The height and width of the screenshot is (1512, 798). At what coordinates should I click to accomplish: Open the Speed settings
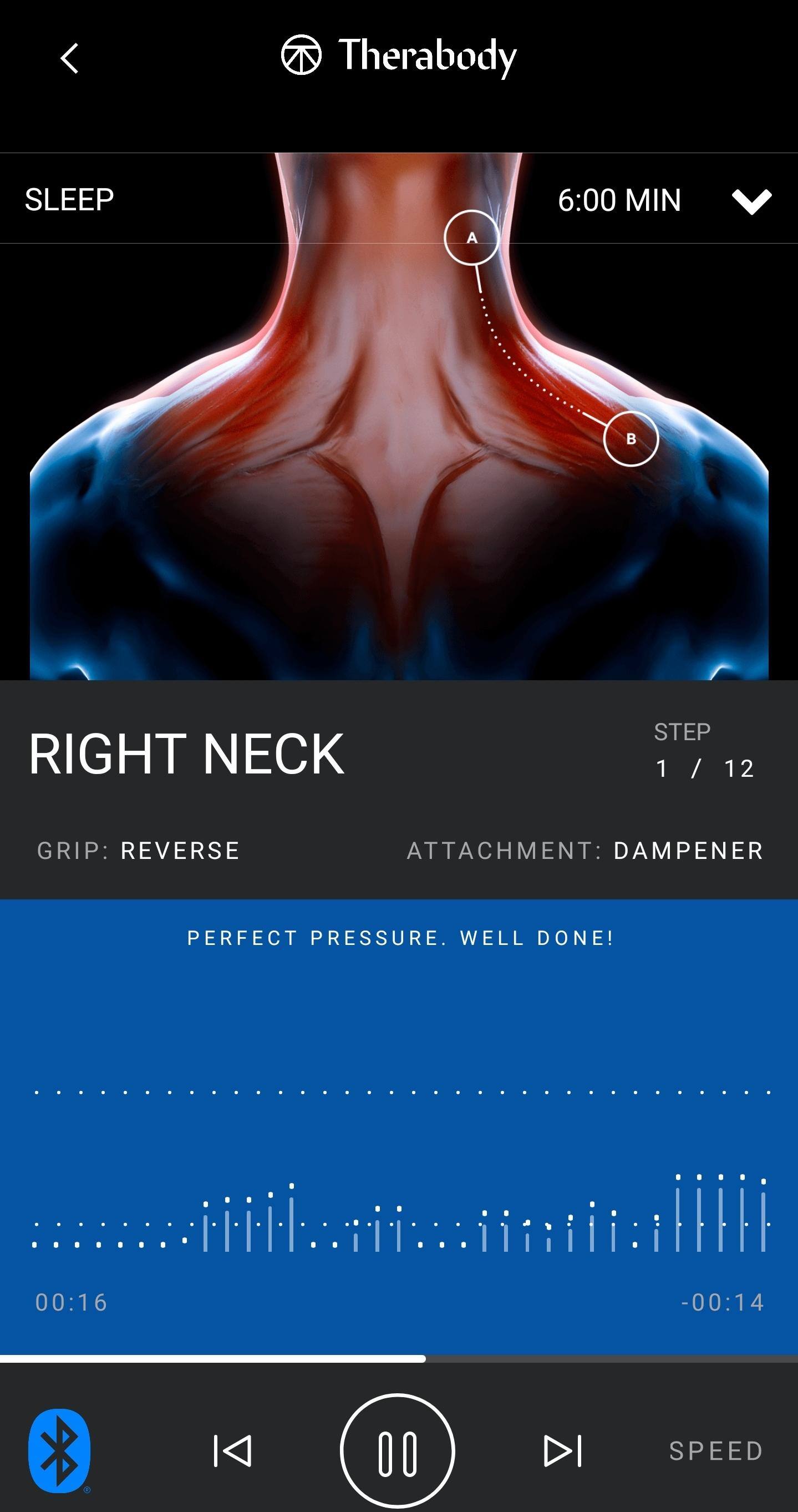tap(716, 1451)
